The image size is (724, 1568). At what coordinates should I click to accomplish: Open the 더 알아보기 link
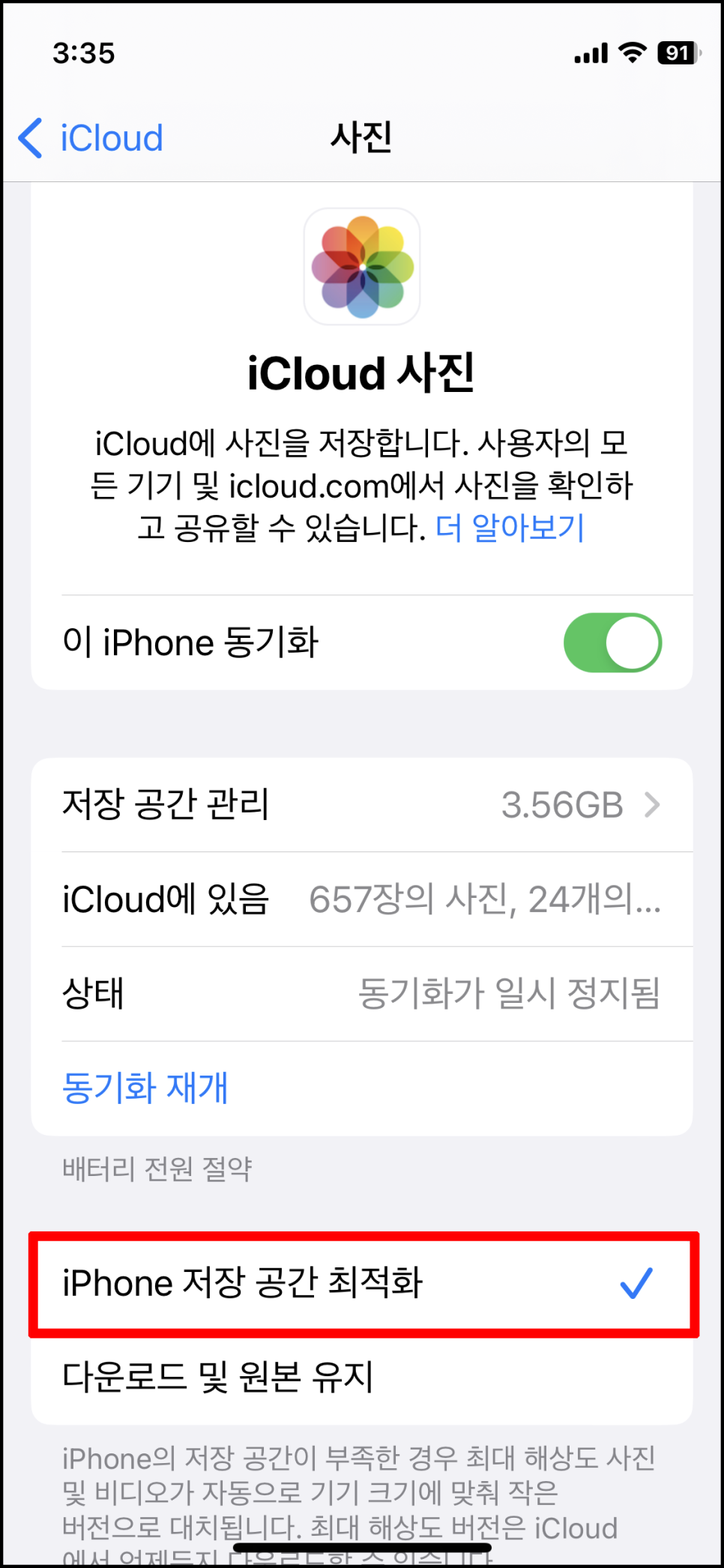(x=510, y=528)
